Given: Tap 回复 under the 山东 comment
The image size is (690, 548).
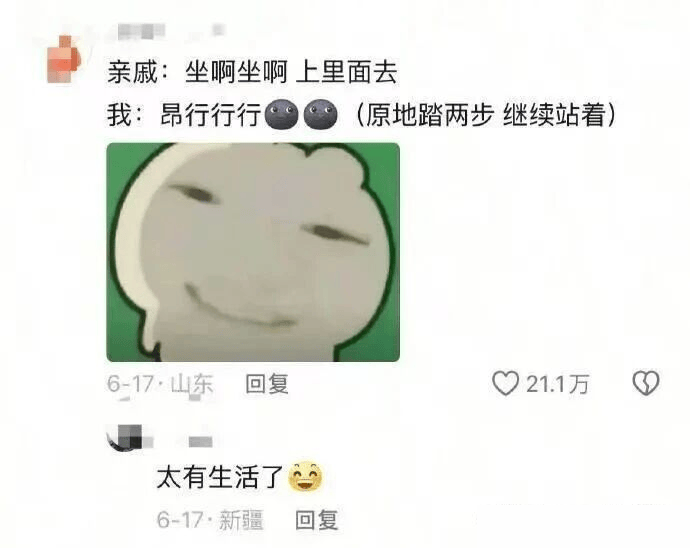Looking at the screenshot, I should point(267,384).
